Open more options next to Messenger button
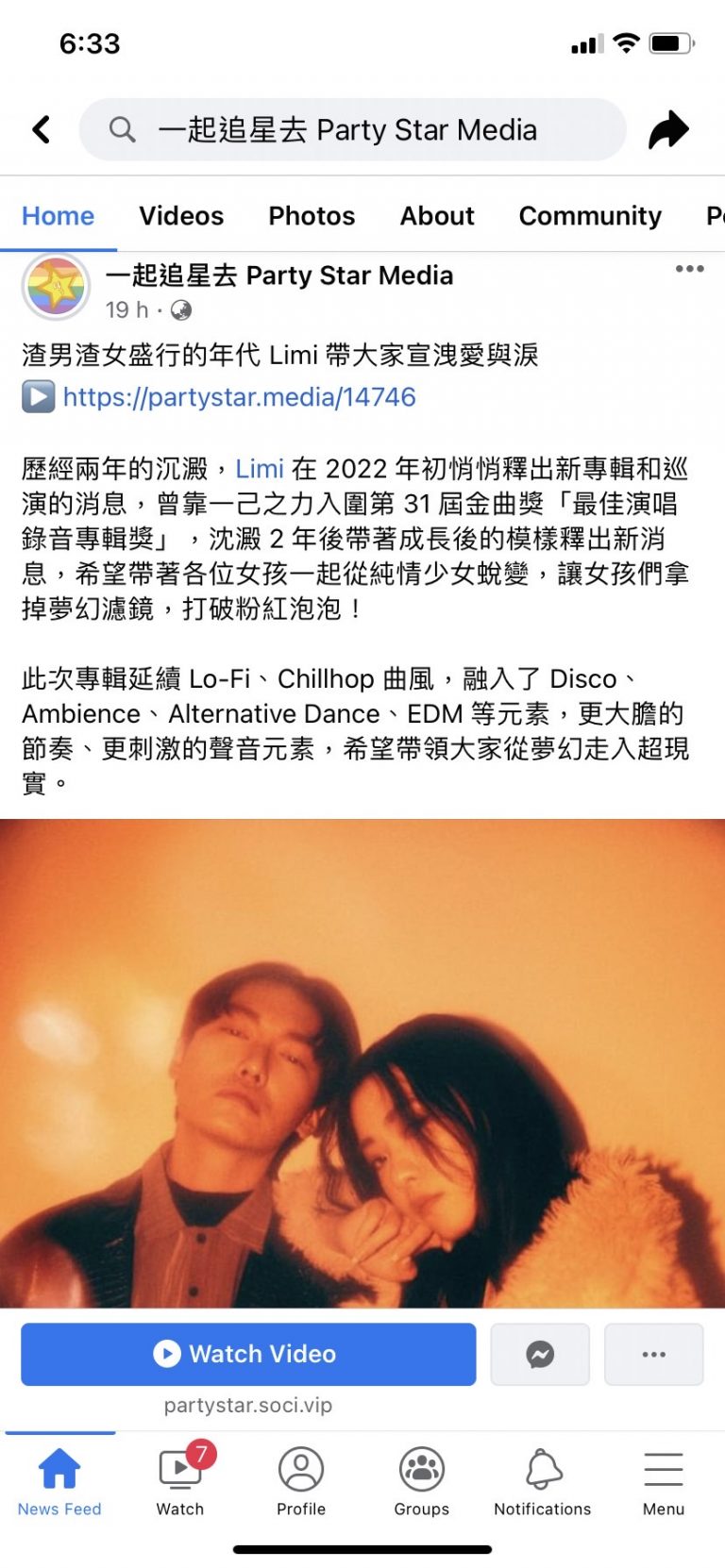725x1568 pixels. coord(653,1354)
